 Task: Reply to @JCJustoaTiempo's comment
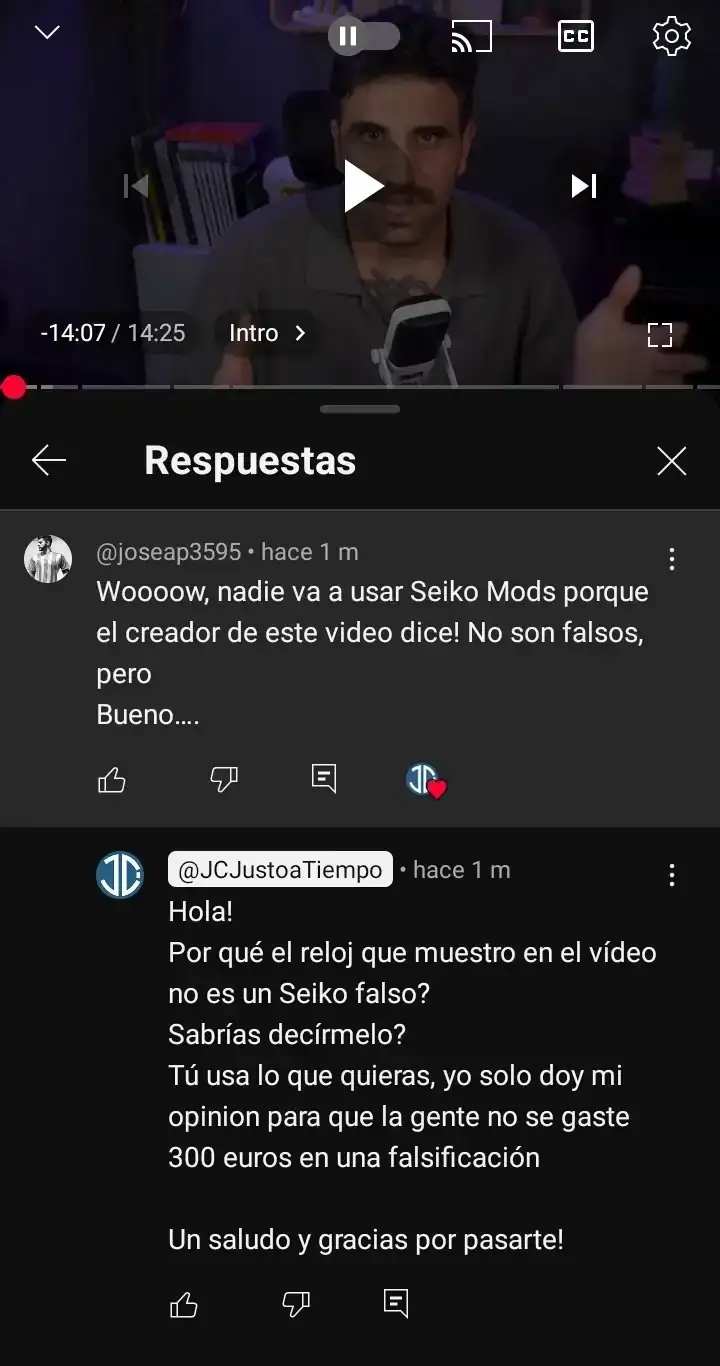click(x=396, y=1303)
